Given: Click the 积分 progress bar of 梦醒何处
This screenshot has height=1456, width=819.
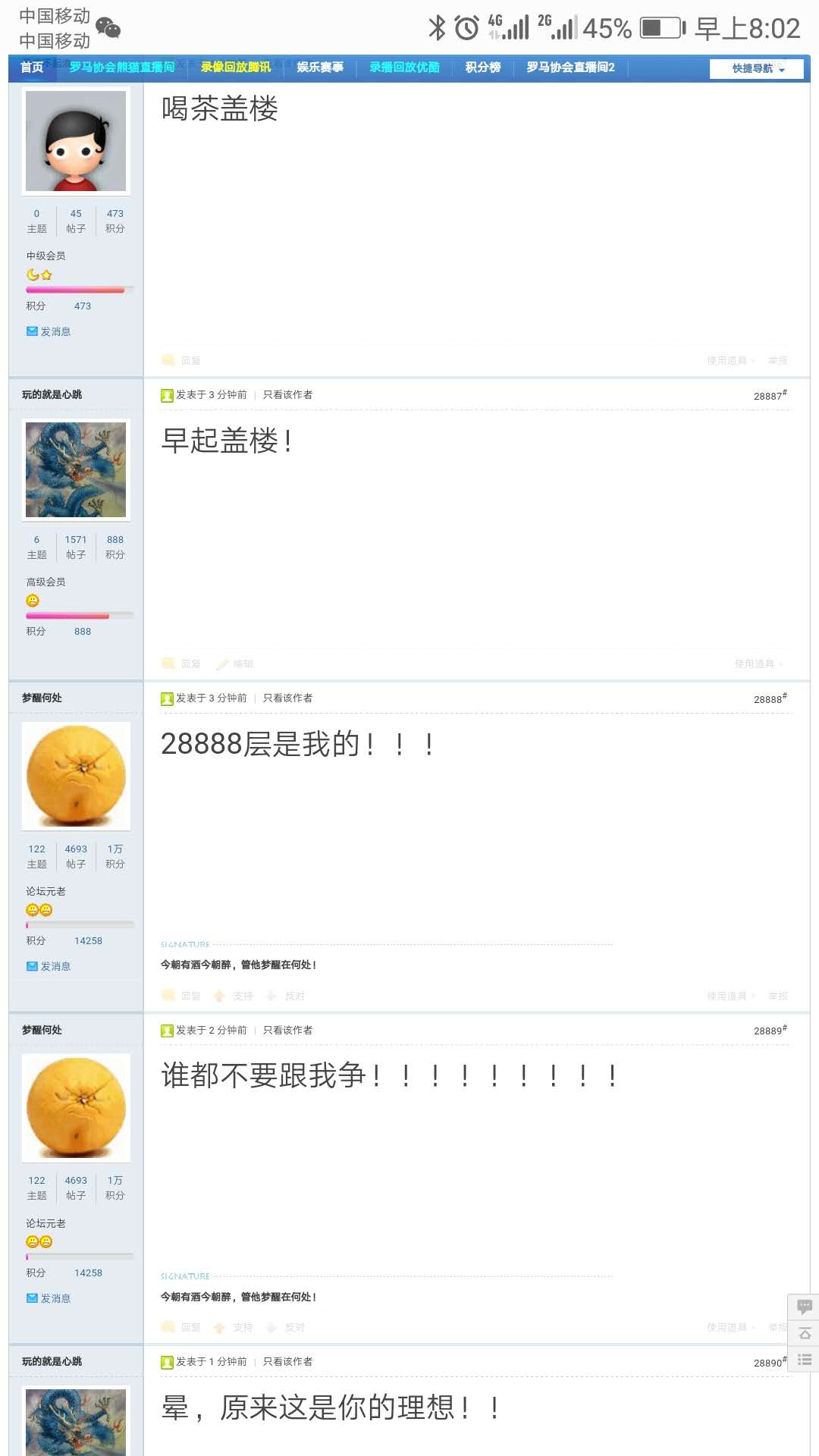Looking at the screenshot, I should (78, 924).
